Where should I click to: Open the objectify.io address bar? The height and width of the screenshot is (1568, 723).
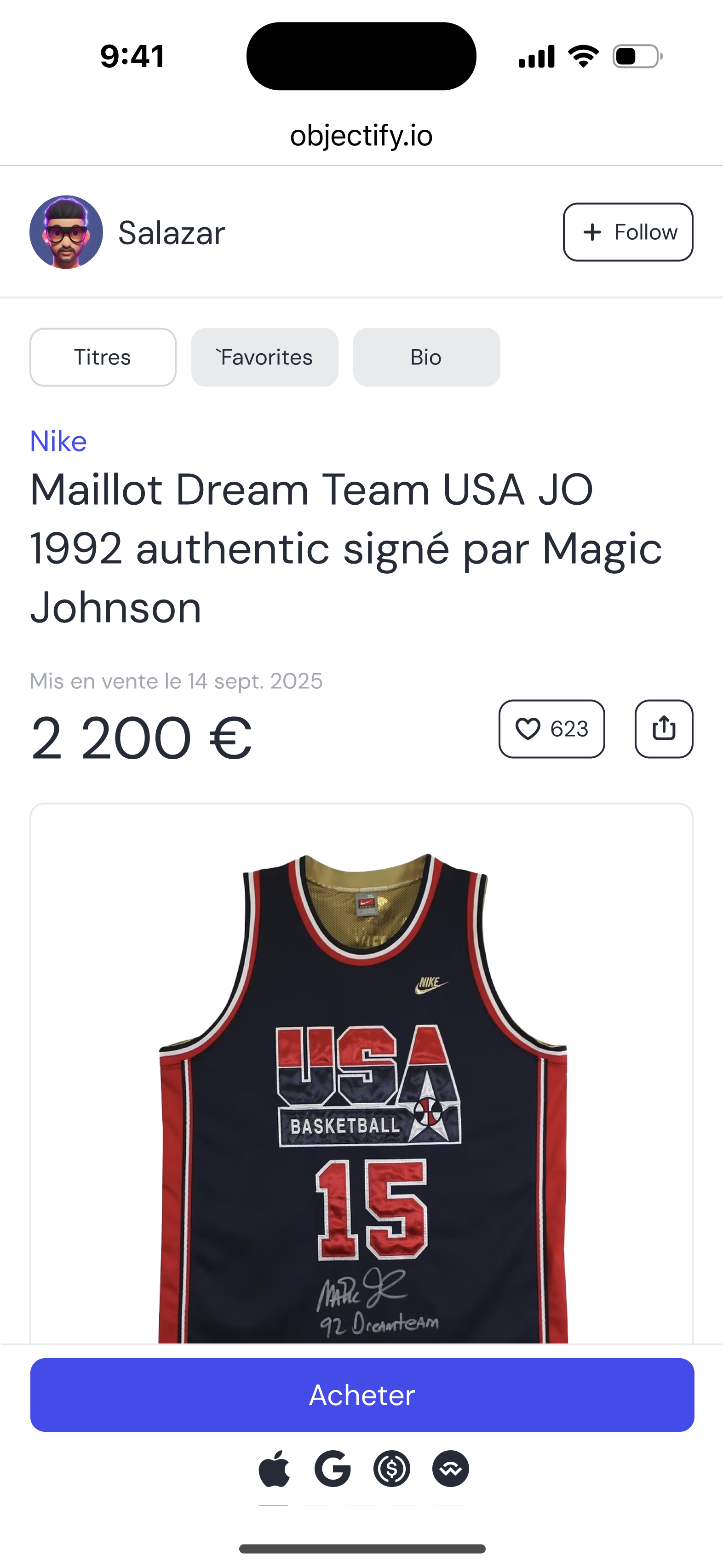361,135
